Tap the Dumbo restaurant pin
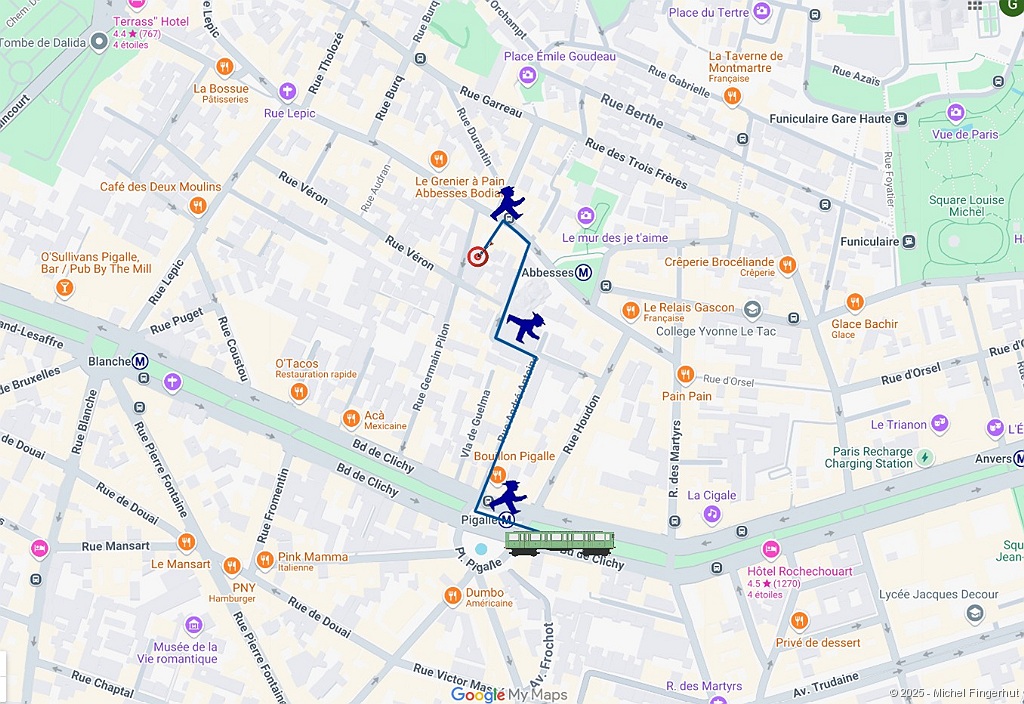Screen dimensions: 1024x704 452,596
